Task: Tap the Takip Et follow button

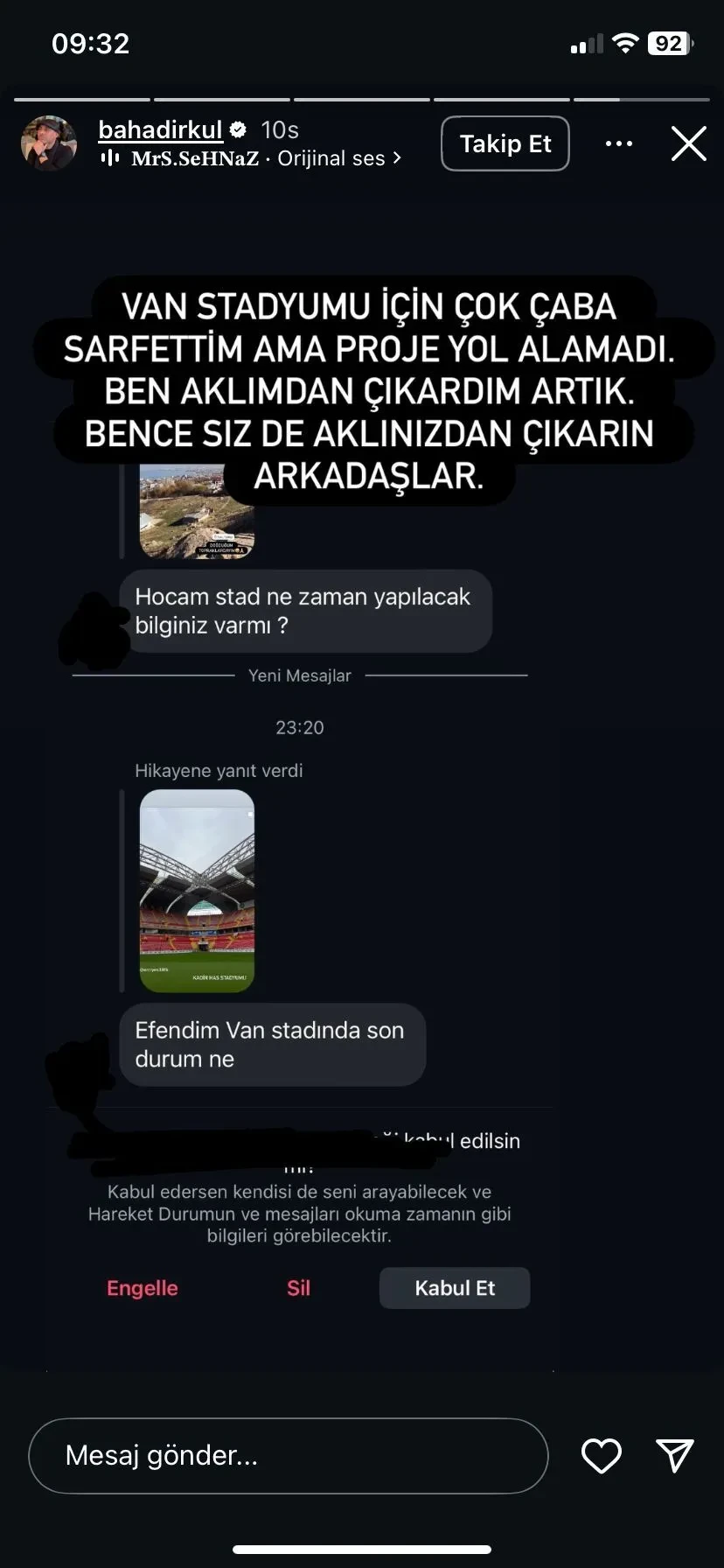Action: point(505,143)
